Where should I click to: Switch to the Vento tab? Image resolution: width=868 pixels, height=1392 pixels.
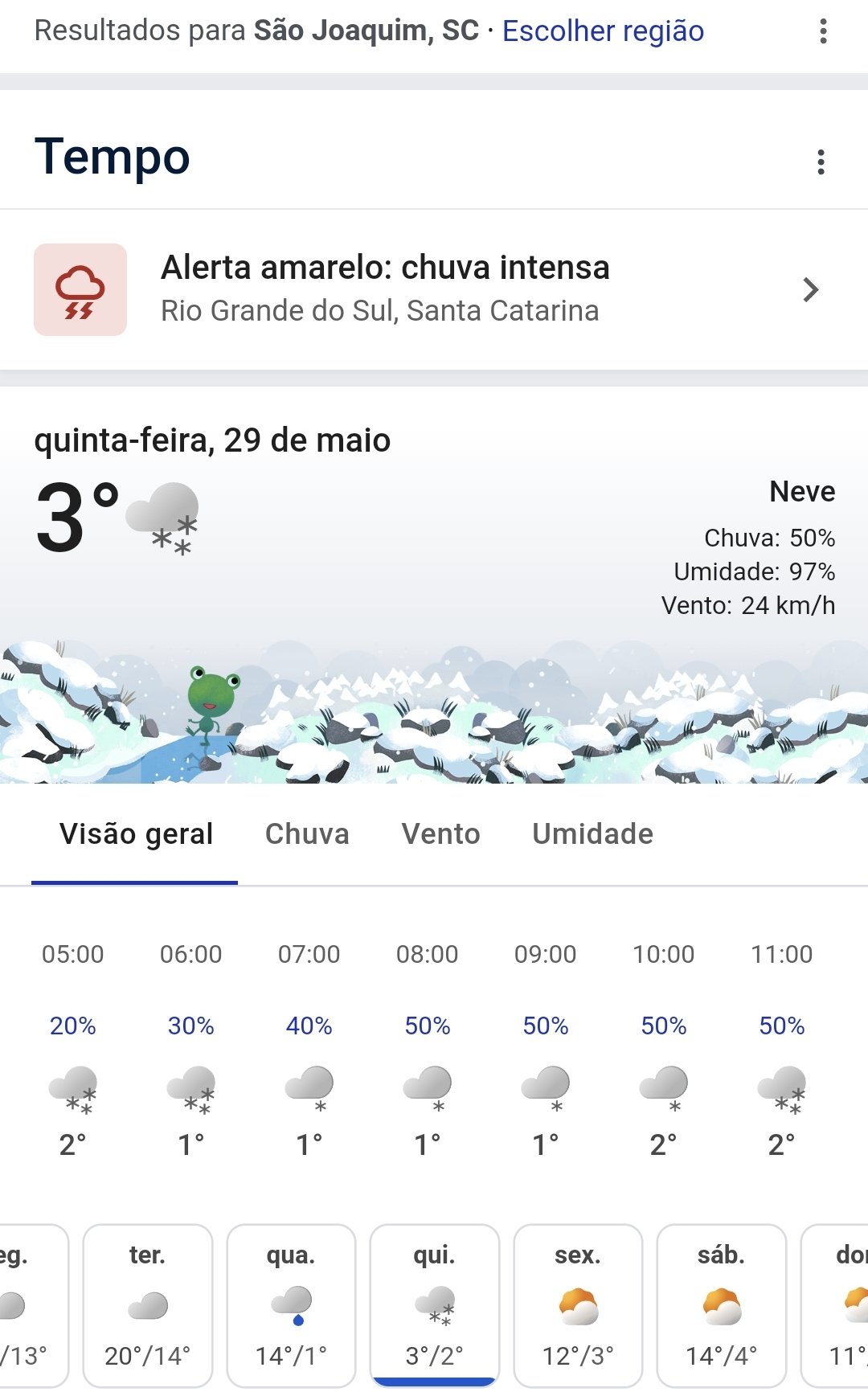tap(440, 834)
